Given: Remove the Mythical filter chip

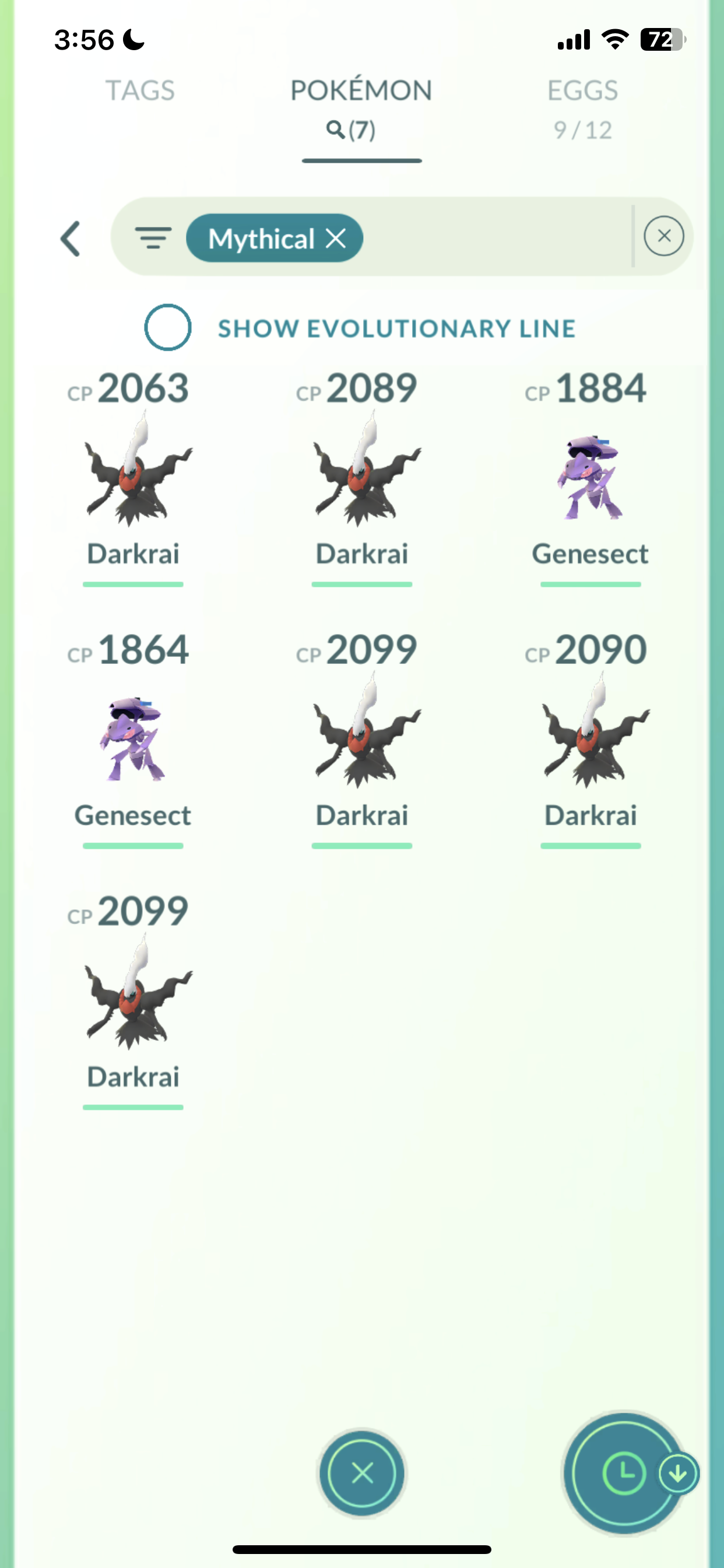Looking at the screenshot, I should pos(336,238).
